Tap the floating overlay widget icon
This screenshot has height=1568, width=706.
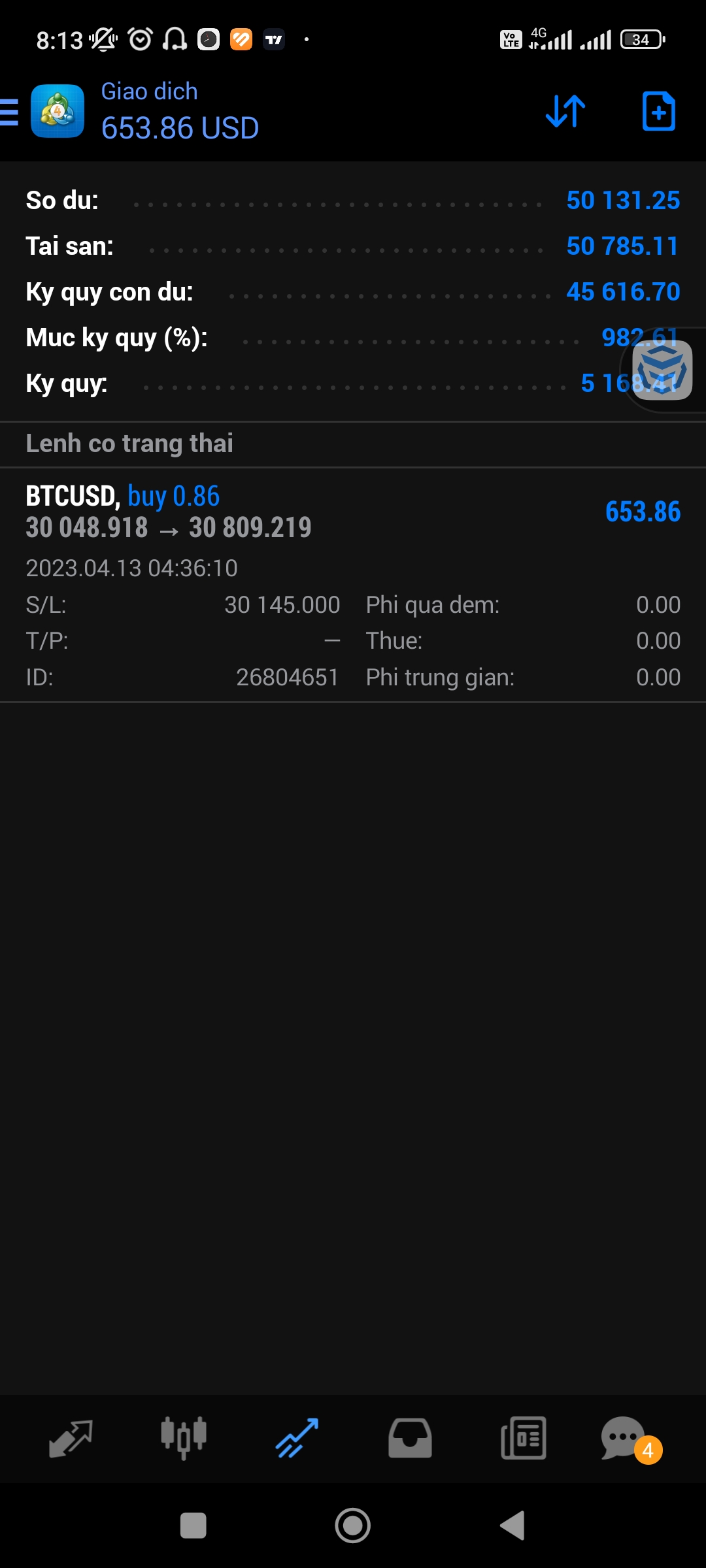662,370
